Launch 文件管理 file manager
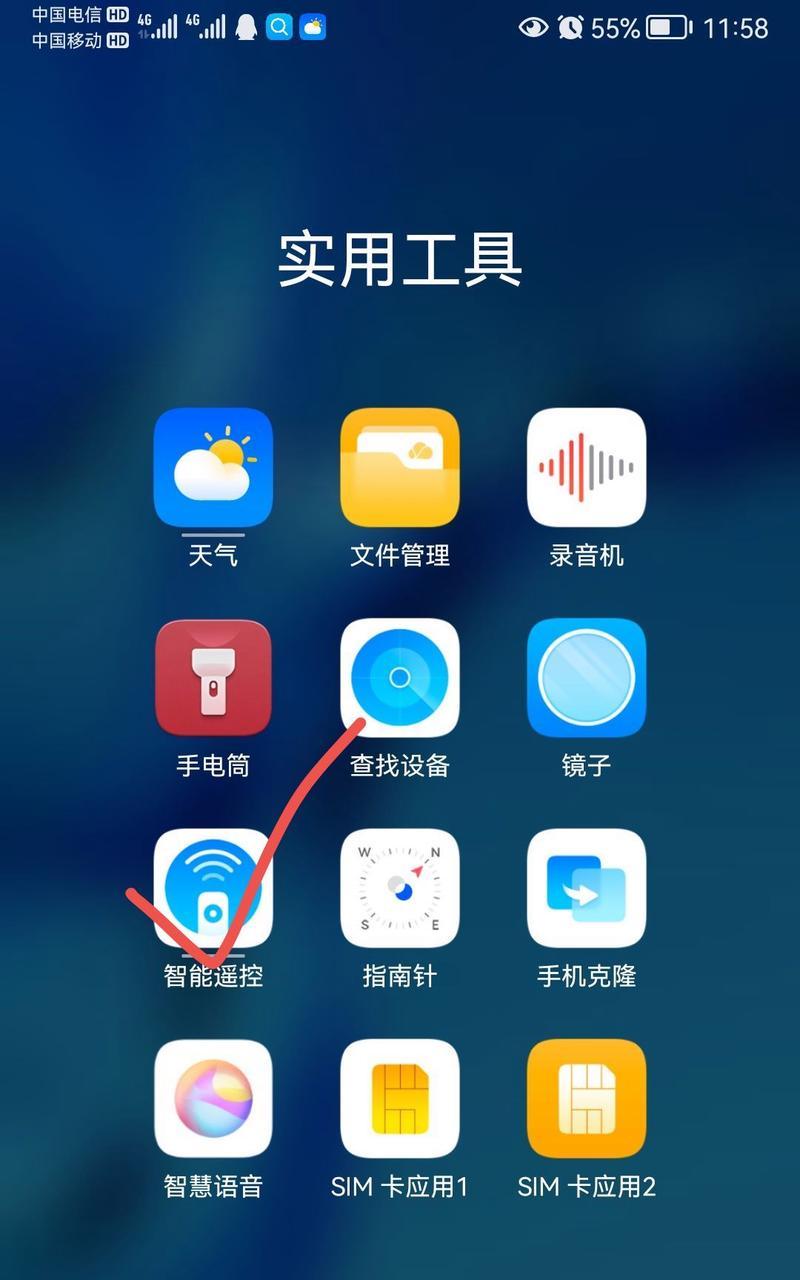This screenshot has height=1280, width=800. pyautogui.click(x=400, y=467)
